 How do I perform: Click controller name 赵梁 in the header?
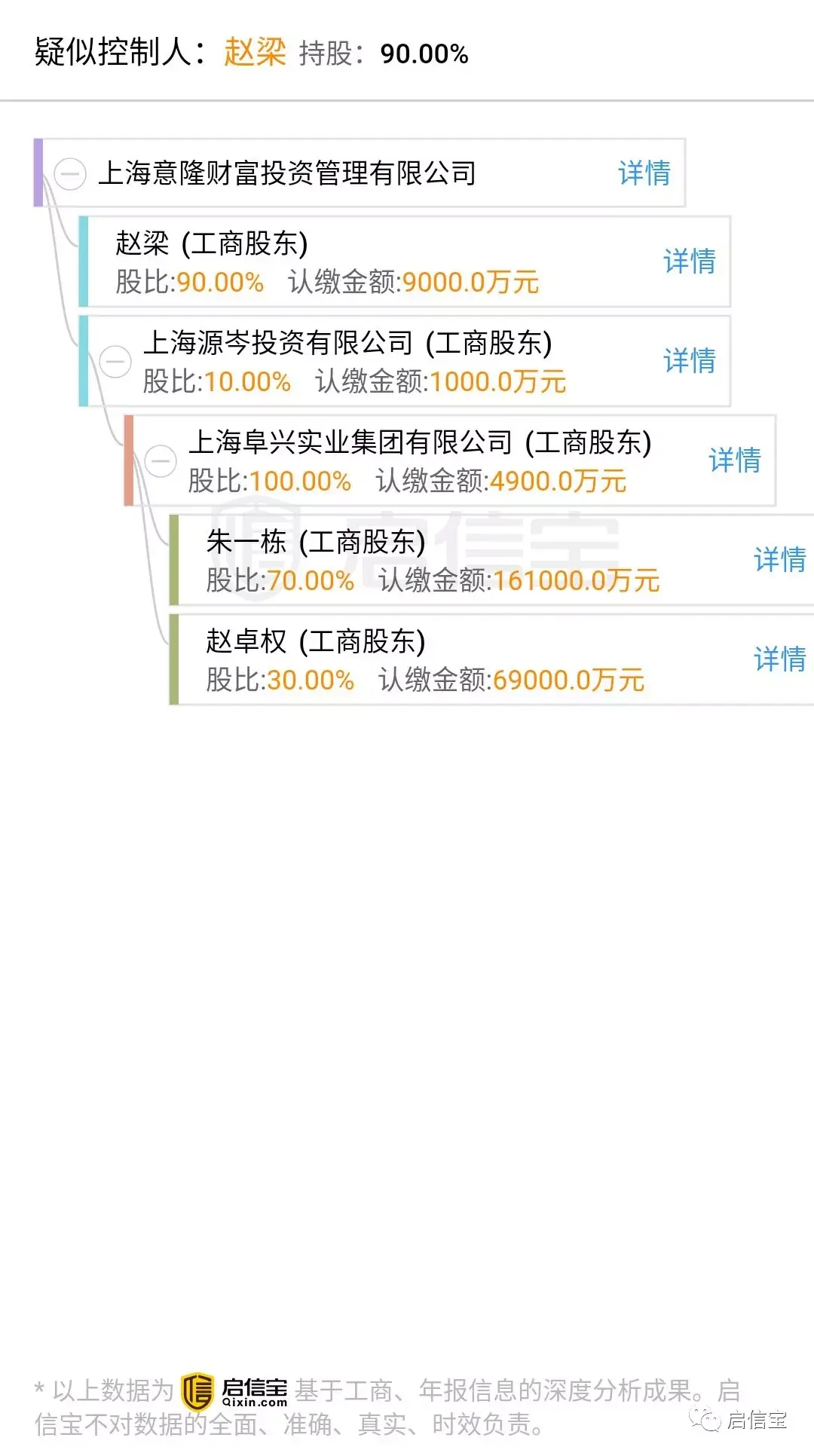(256, 53)
